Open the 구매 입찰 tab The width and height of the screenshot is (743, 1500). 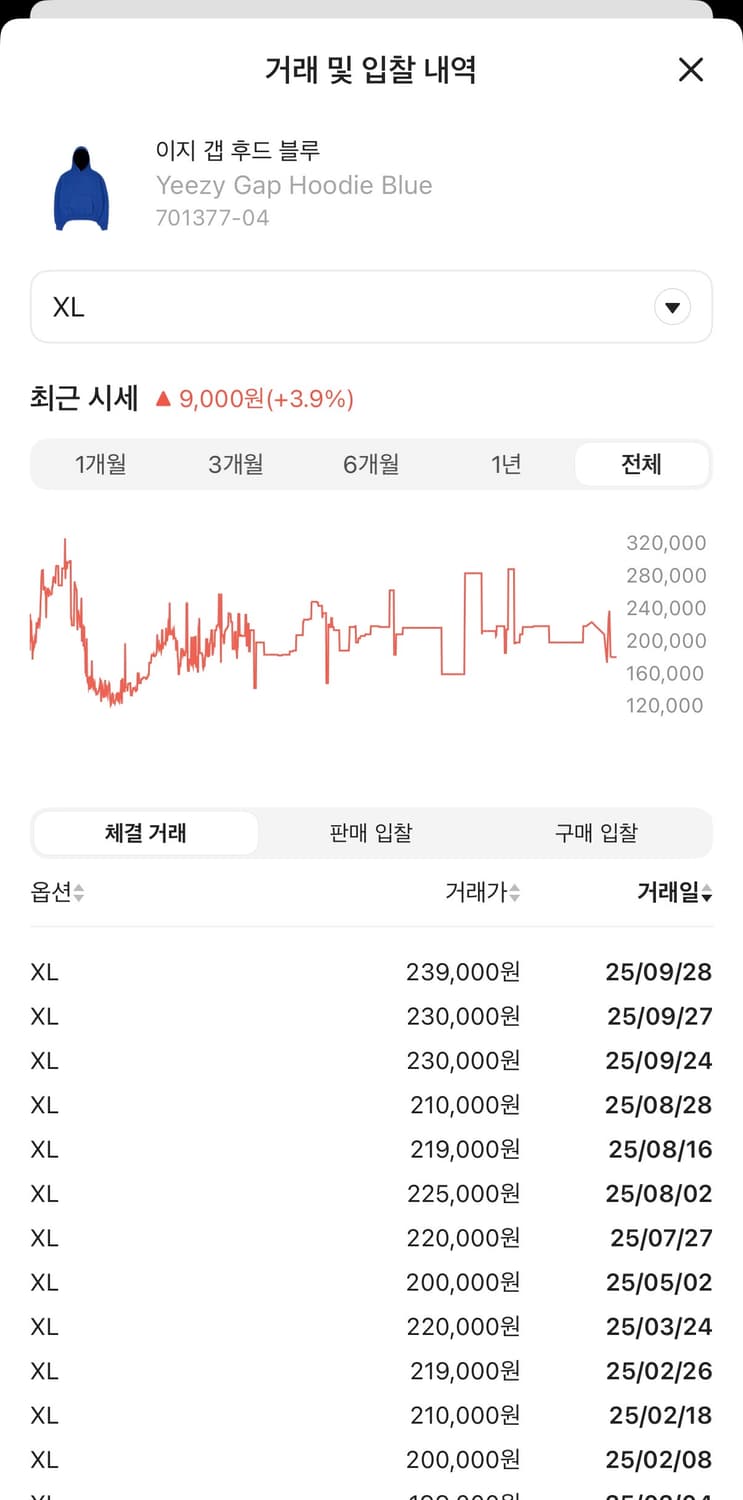point(596,832)
